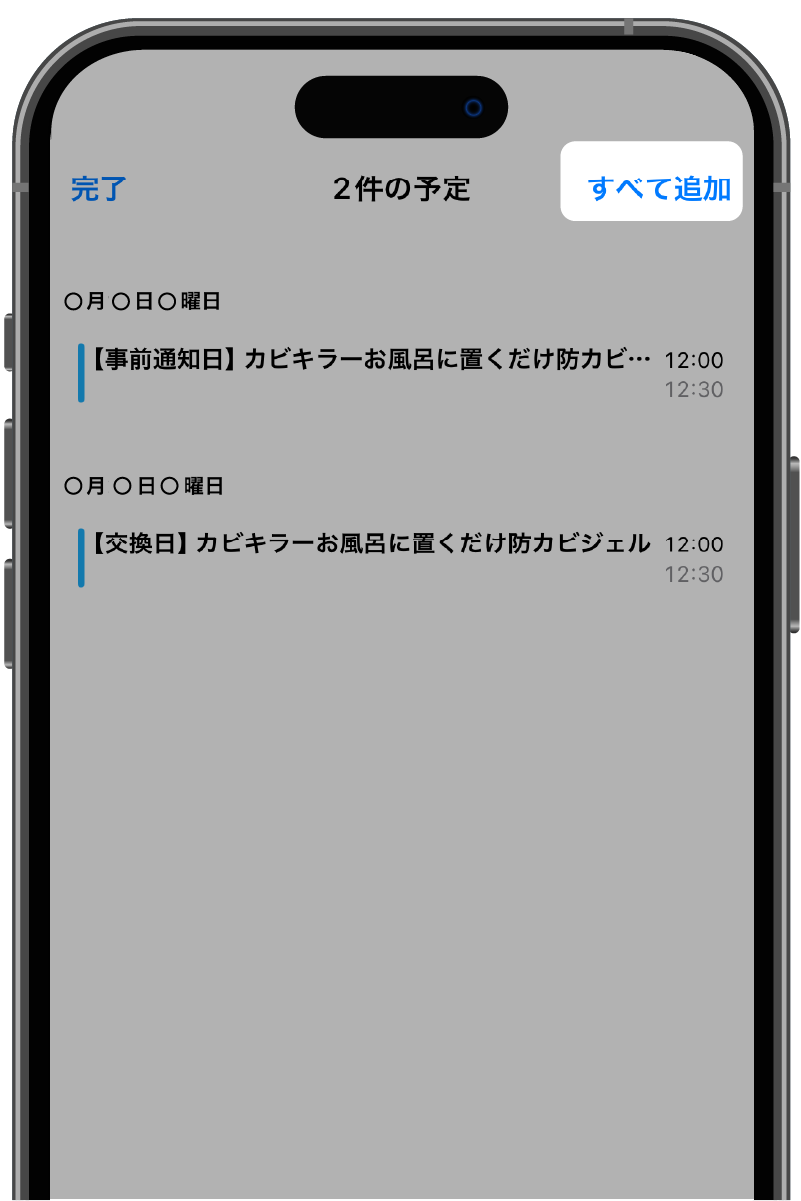Tap the すべて追加 button
The image size is (801, 1201).
click(658, 188)
